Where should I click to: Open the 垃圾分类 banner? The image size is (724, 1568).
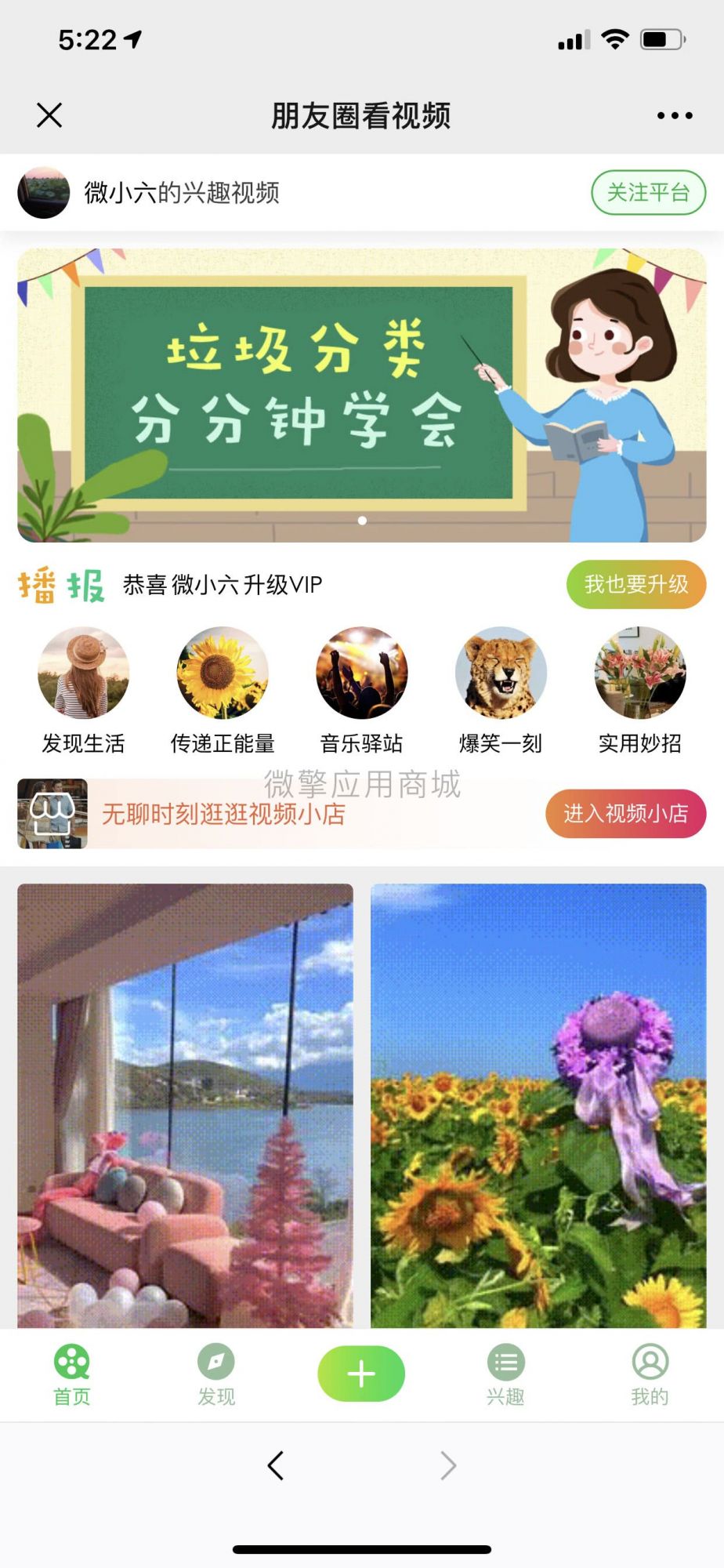(x=361, y=395)
